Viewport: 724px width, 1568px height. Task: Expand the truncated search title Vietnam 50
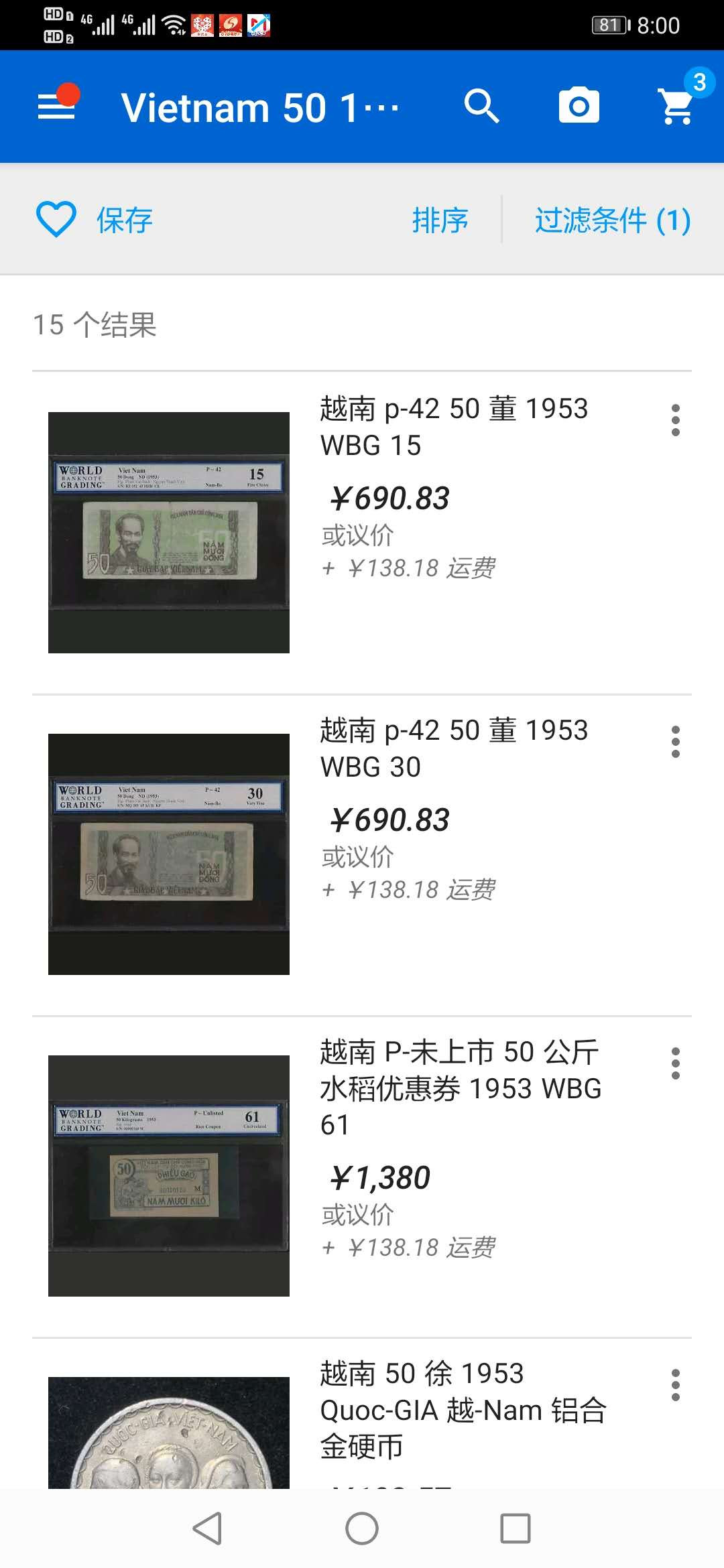pos(261,106)
